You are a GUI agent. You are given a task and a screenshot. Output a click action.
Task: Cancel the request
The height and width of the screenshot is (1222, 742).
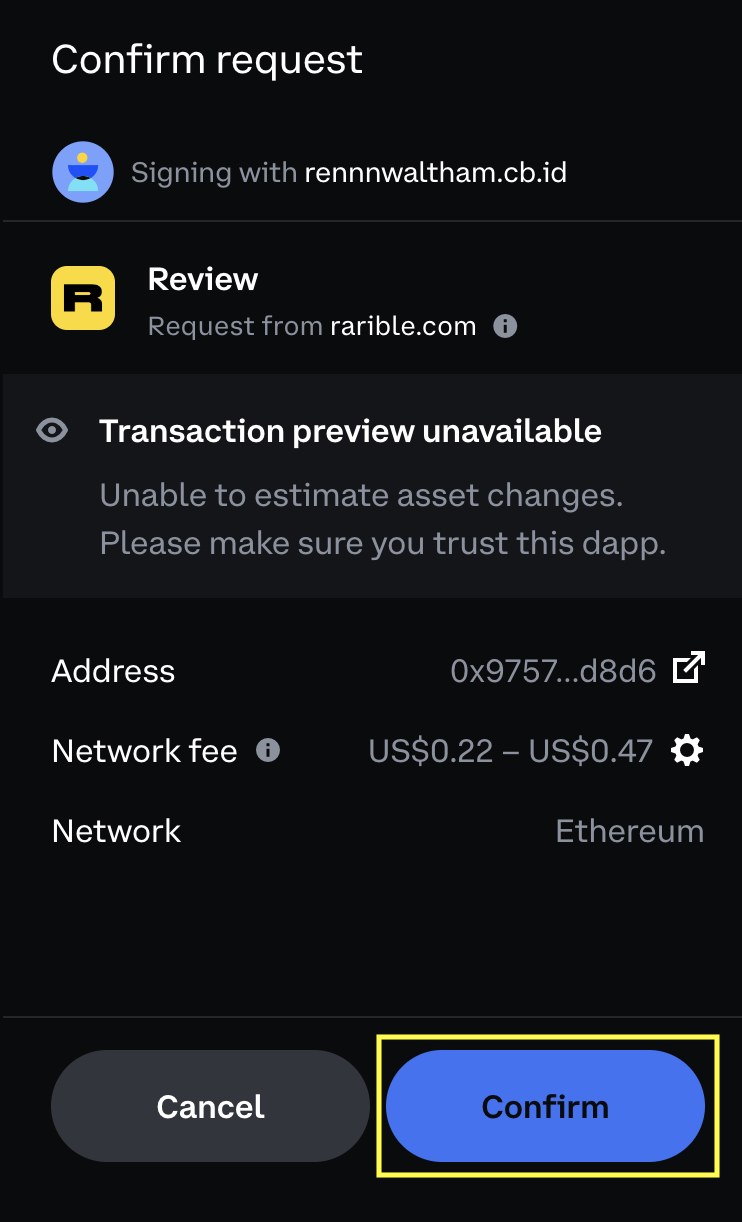tap(210, 1106)
